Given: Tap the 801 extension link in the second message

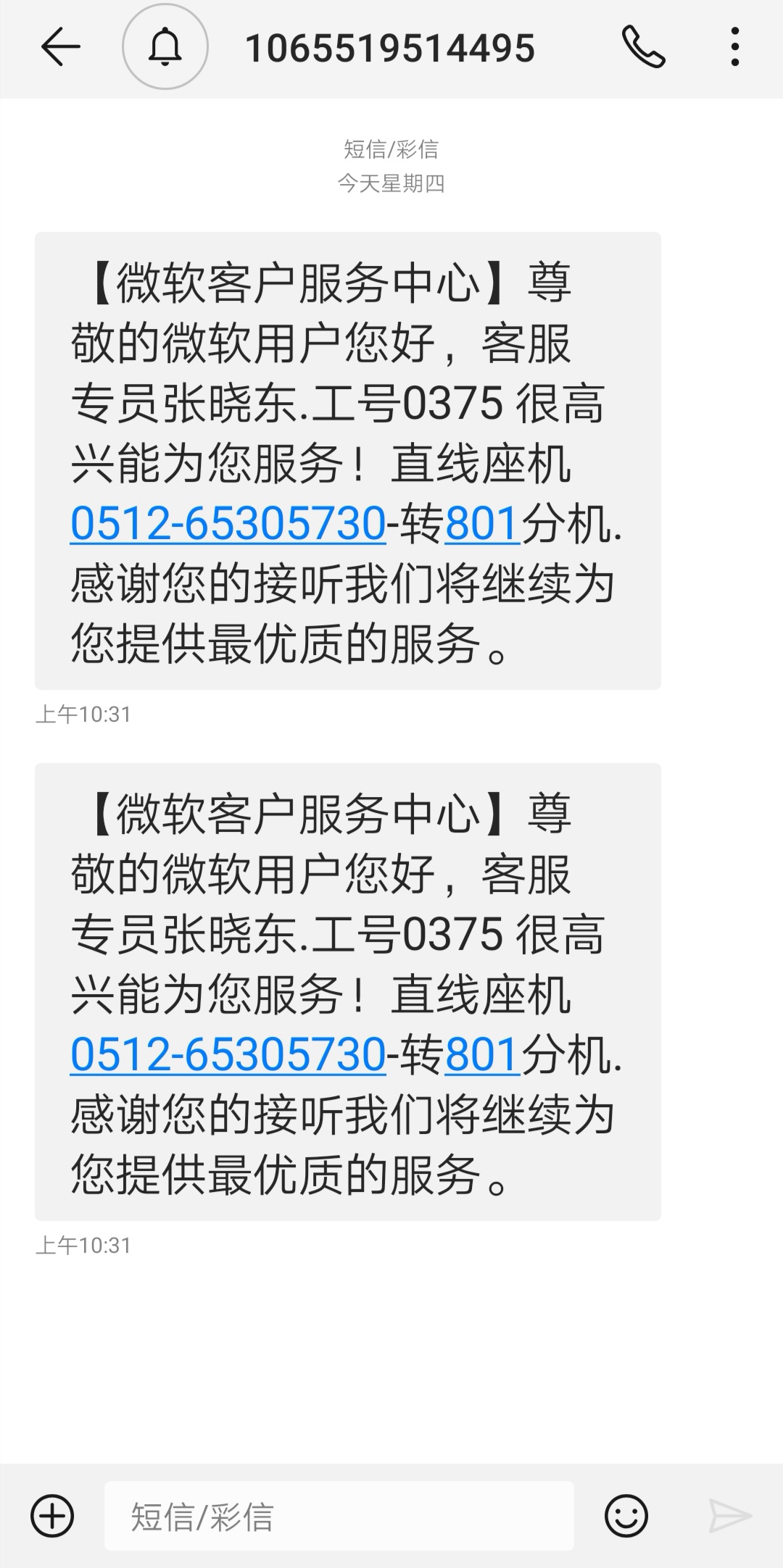Looking at the screenshot, I should tap(482, 1054).
